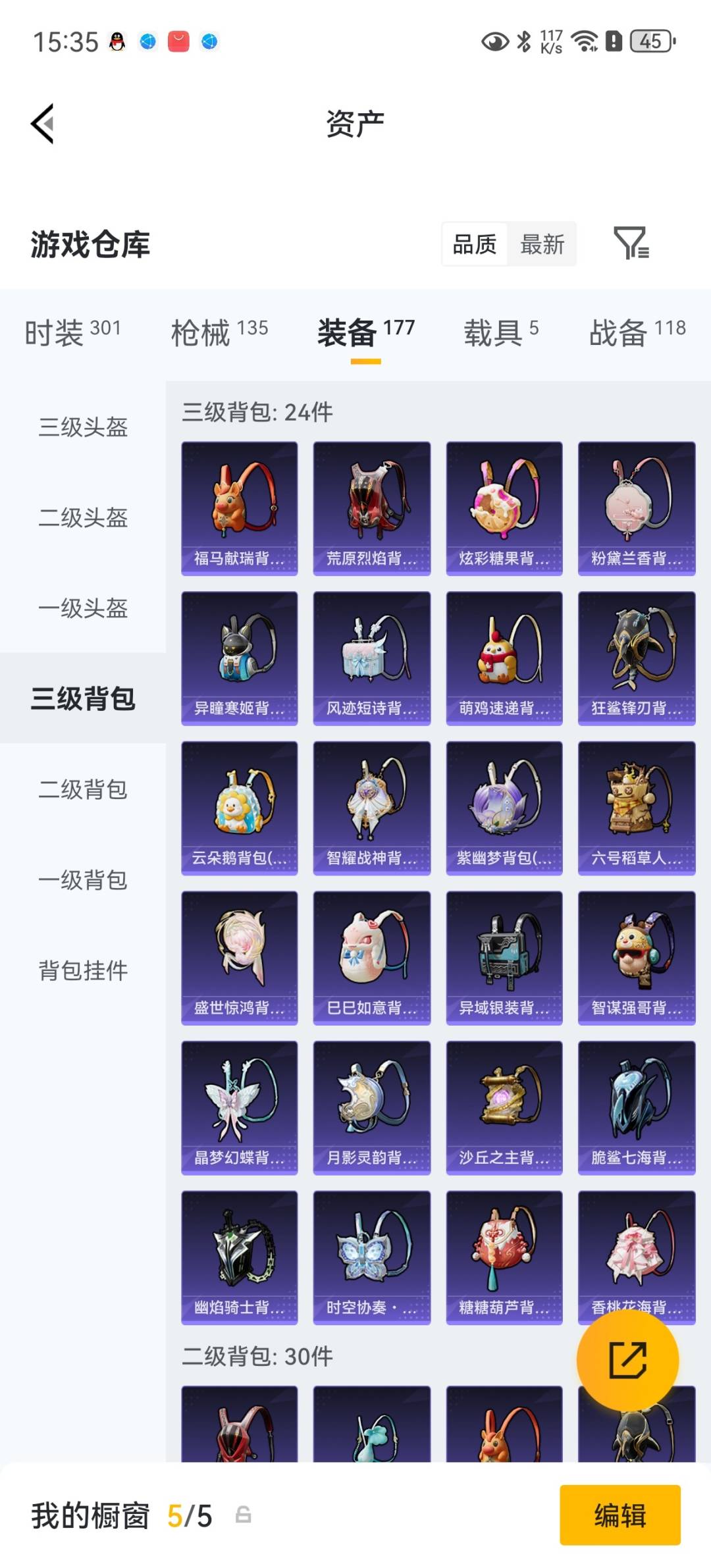Toggle the QQ icon in the status bar
Viewport: 711px width, 1568px height.
(x=116, y=41)
